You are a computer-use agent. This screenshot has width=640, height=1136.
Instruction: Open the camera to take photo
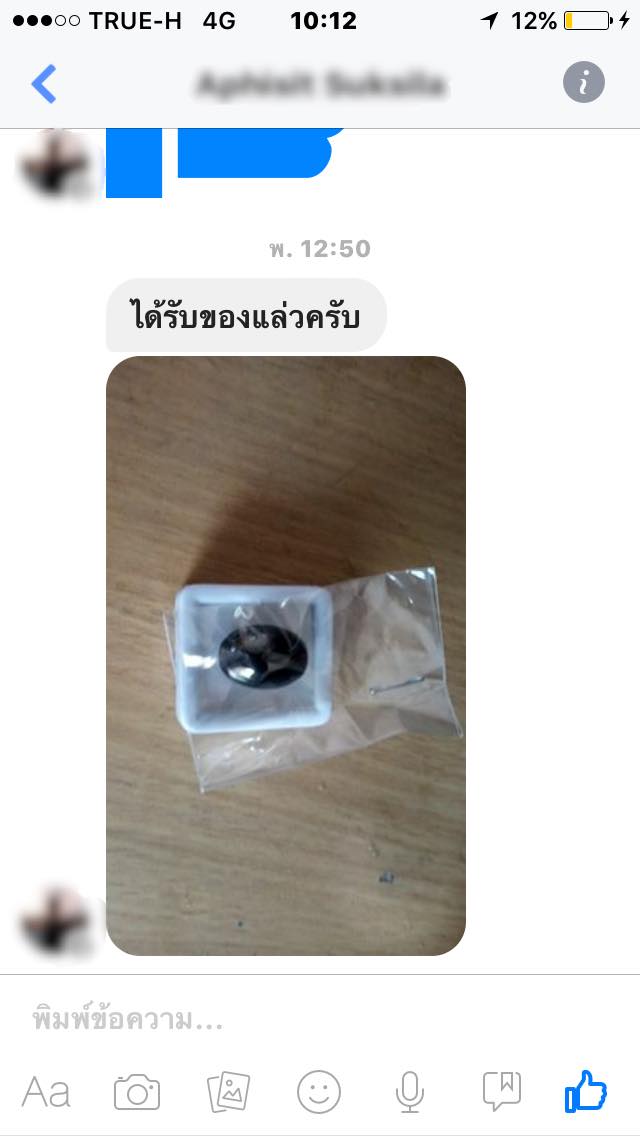click(137, 1092)
